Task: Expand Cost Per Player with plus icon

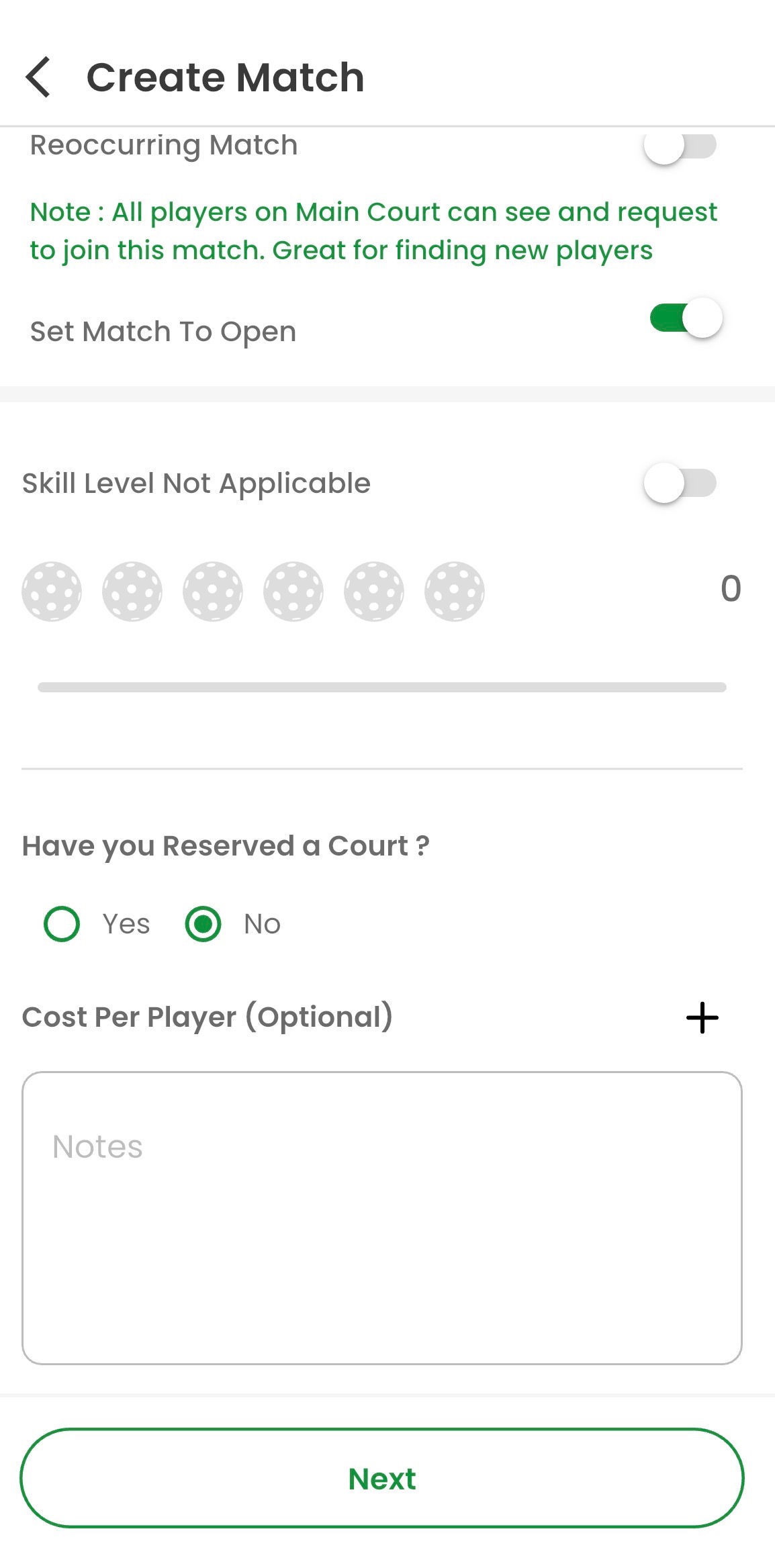Action: coord(702,1017)
